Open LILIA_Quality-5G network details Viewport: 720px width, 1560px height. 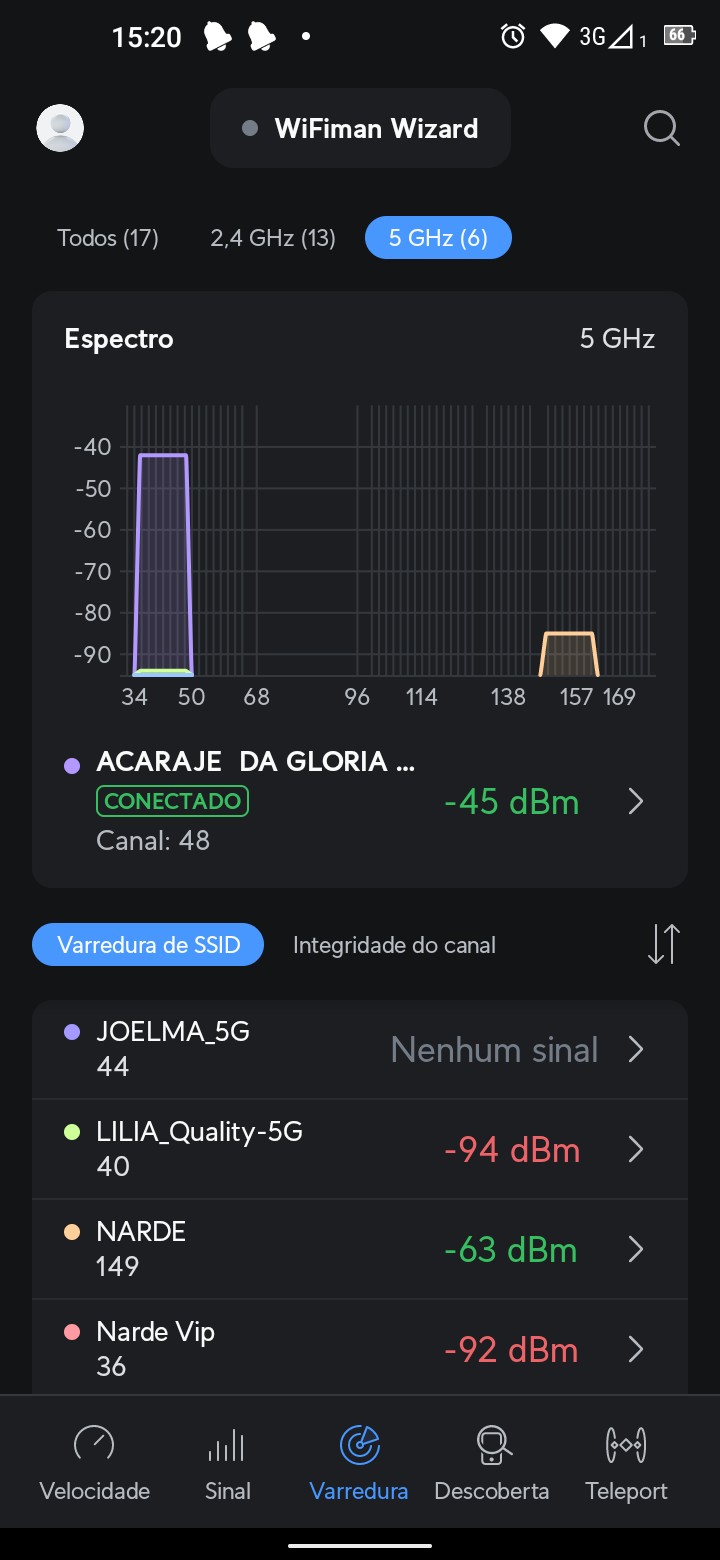click(x=360, y=1150)
